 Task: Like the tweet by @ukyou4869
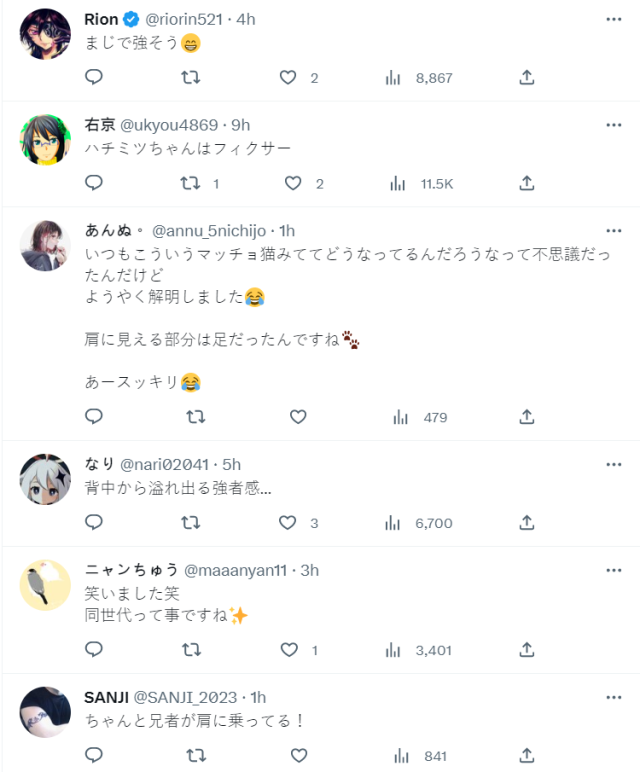pos(293,183)
